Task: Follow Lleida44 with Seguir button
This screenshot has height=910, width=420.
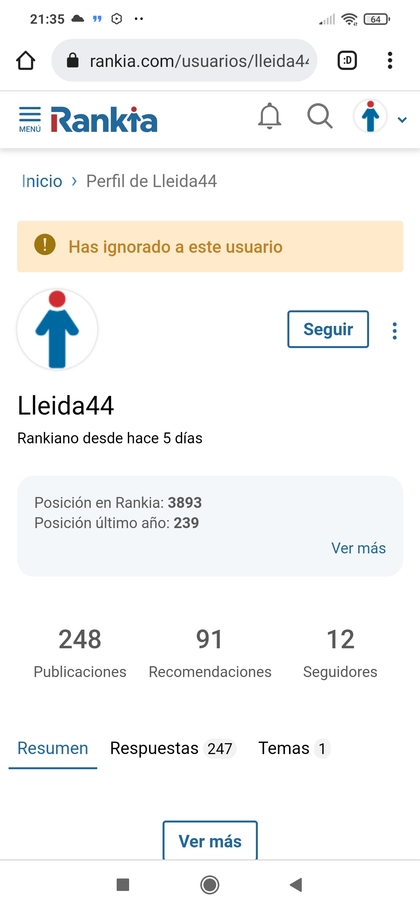Action: tap(328, 329)
